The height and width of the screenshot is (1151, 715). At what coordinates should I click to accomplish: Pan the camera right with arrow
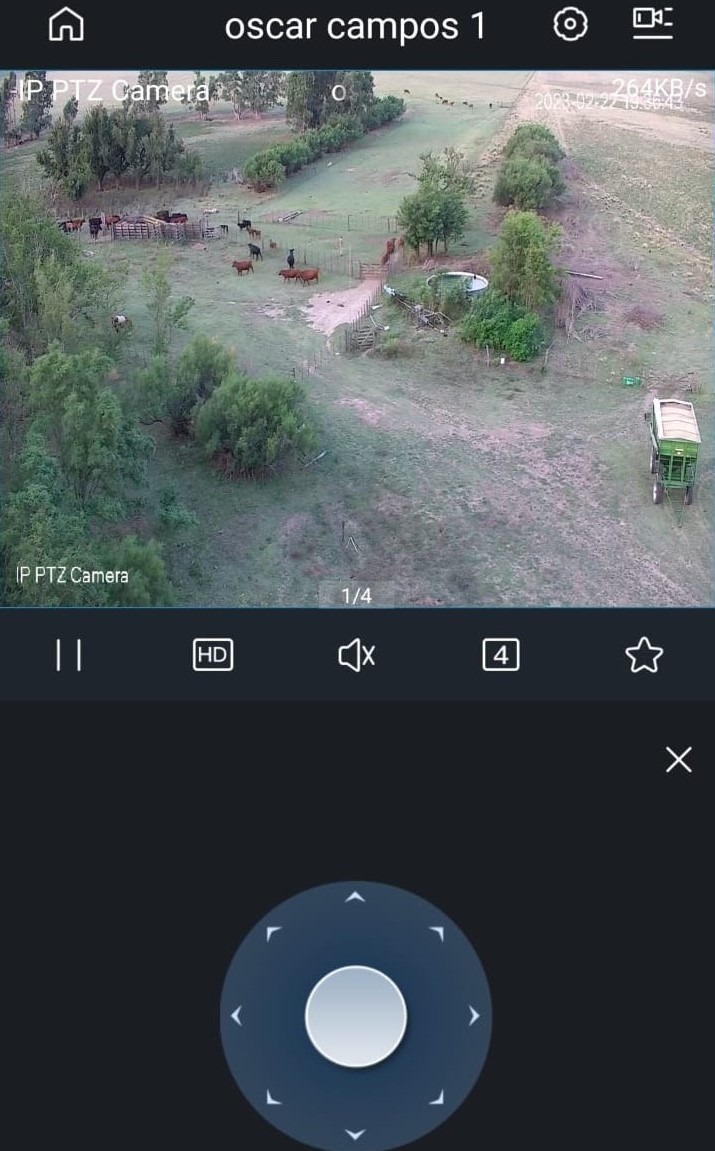(x=474, y=1016)
